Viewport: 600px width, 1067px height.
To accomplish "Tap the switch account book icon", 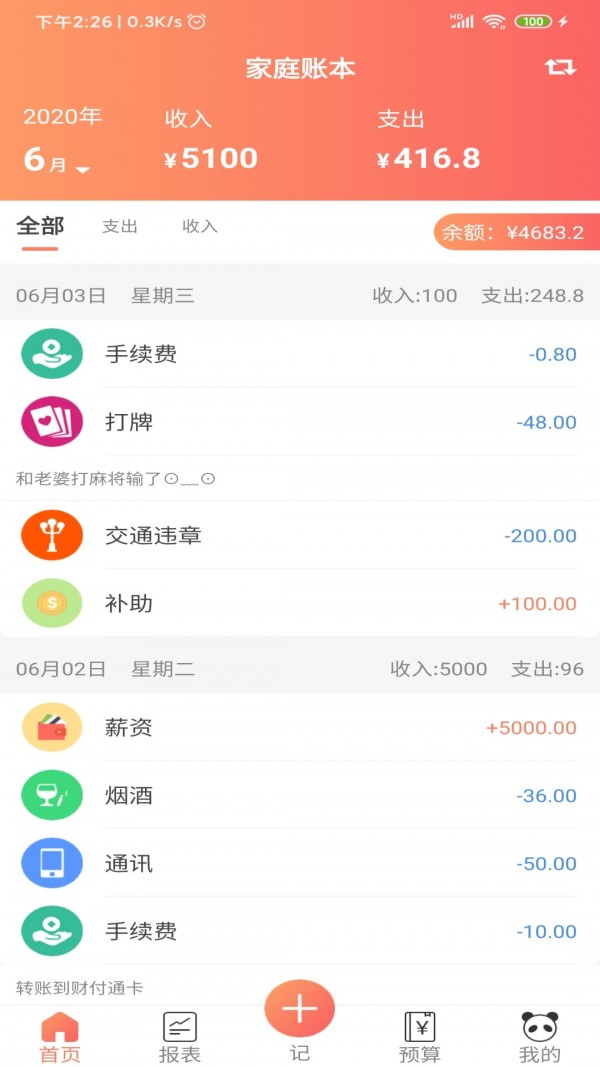I will pyautogui.click(x=560, y=67).
